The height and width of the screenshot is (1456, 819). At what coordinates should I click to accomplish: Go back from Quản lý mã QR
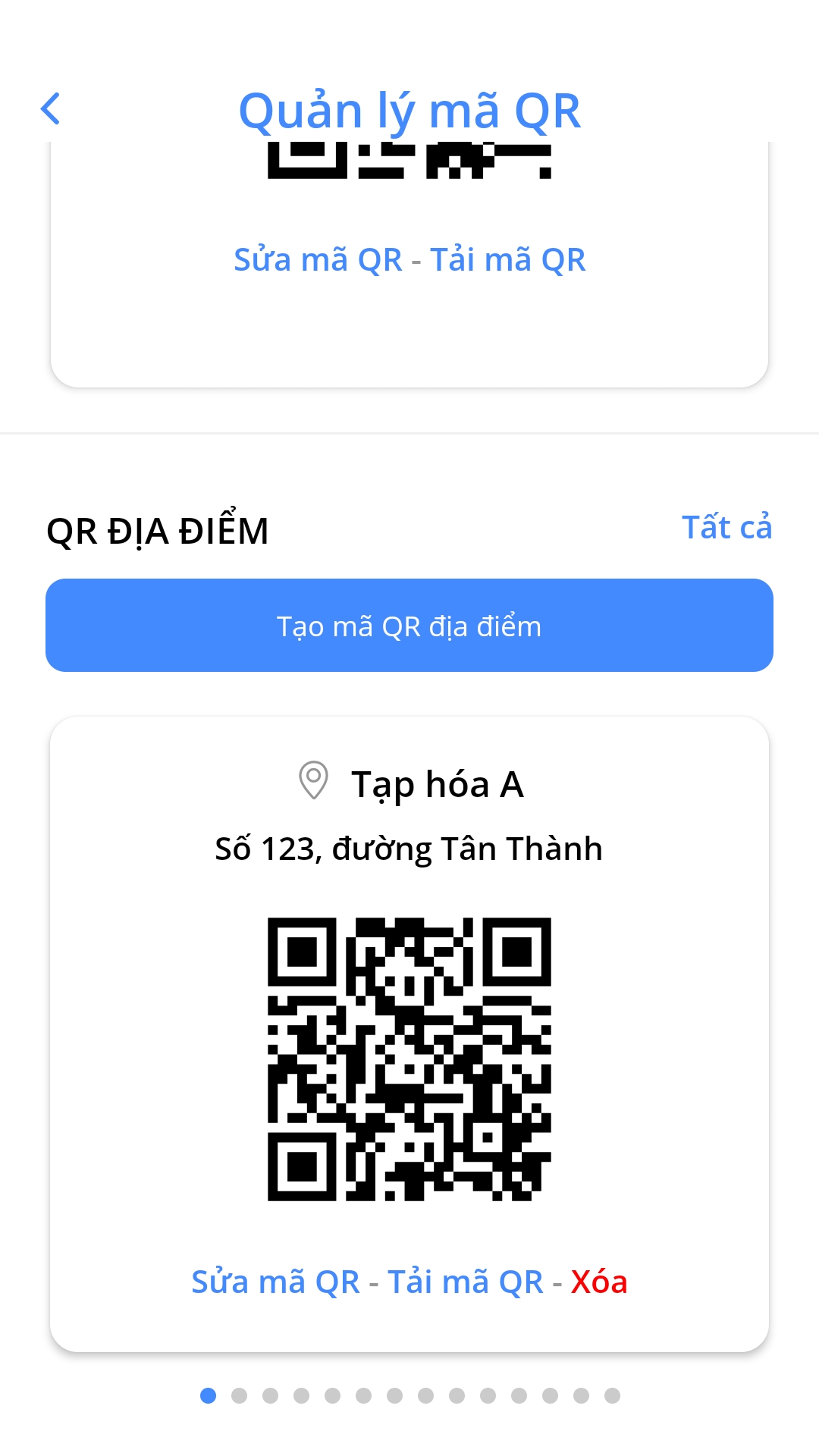click(x=50, y=109)
